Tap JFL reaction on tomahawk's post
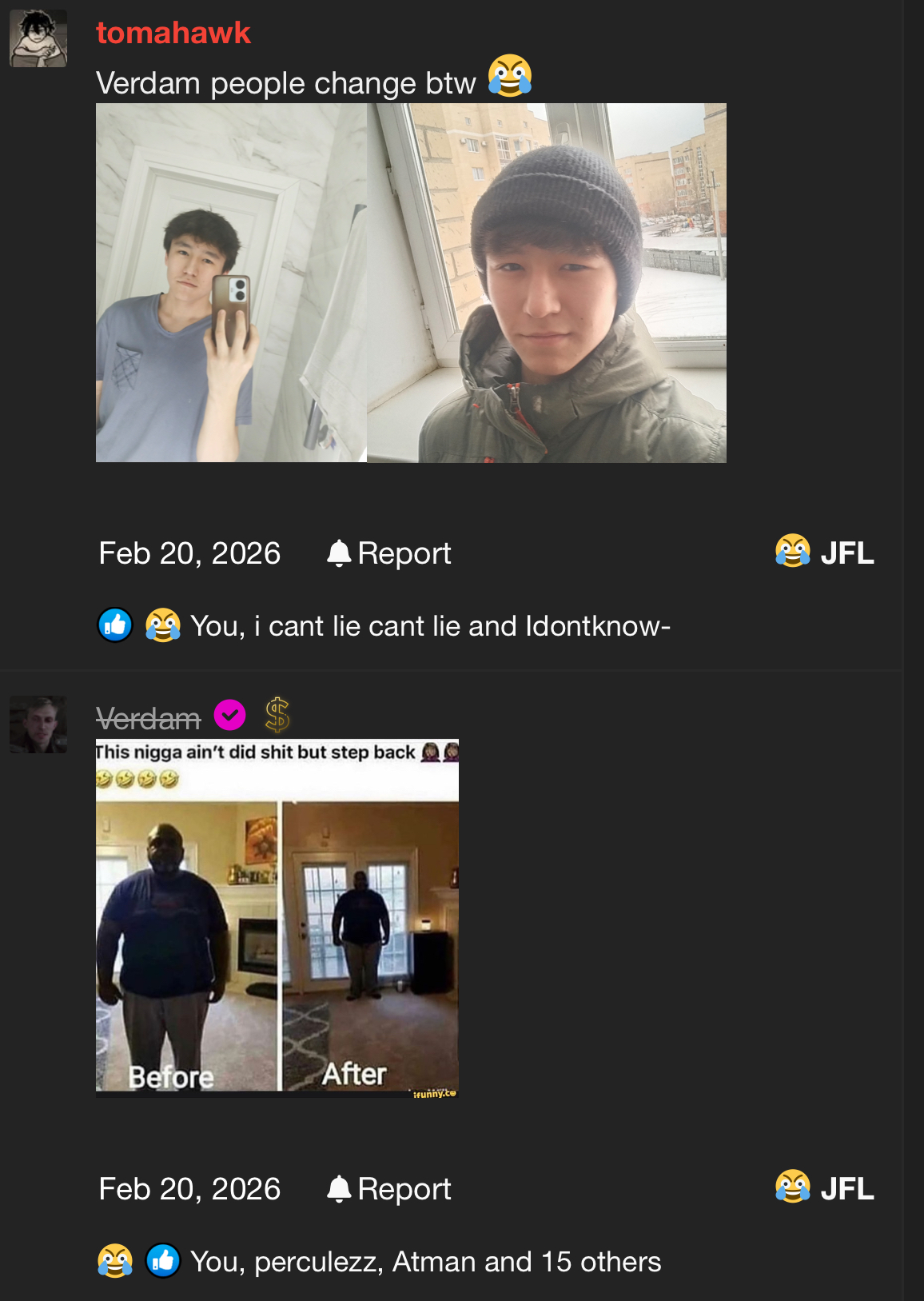This screenshot has height=1301, width=924. click(825, 552)
